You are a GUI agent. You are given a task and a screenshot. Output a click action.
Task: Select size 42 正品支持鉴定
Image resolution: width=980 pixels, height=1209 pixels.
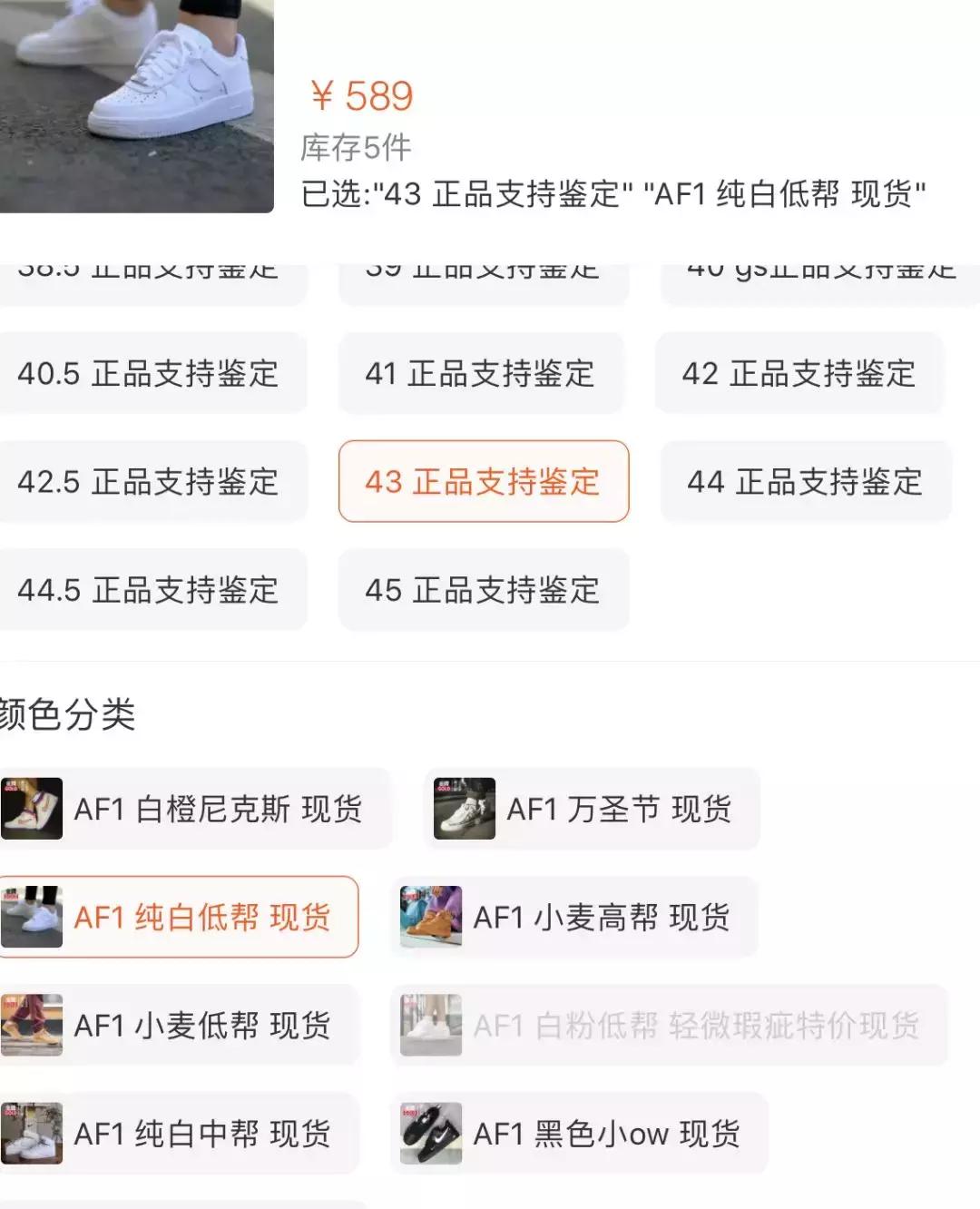click(x=799, y=374)
